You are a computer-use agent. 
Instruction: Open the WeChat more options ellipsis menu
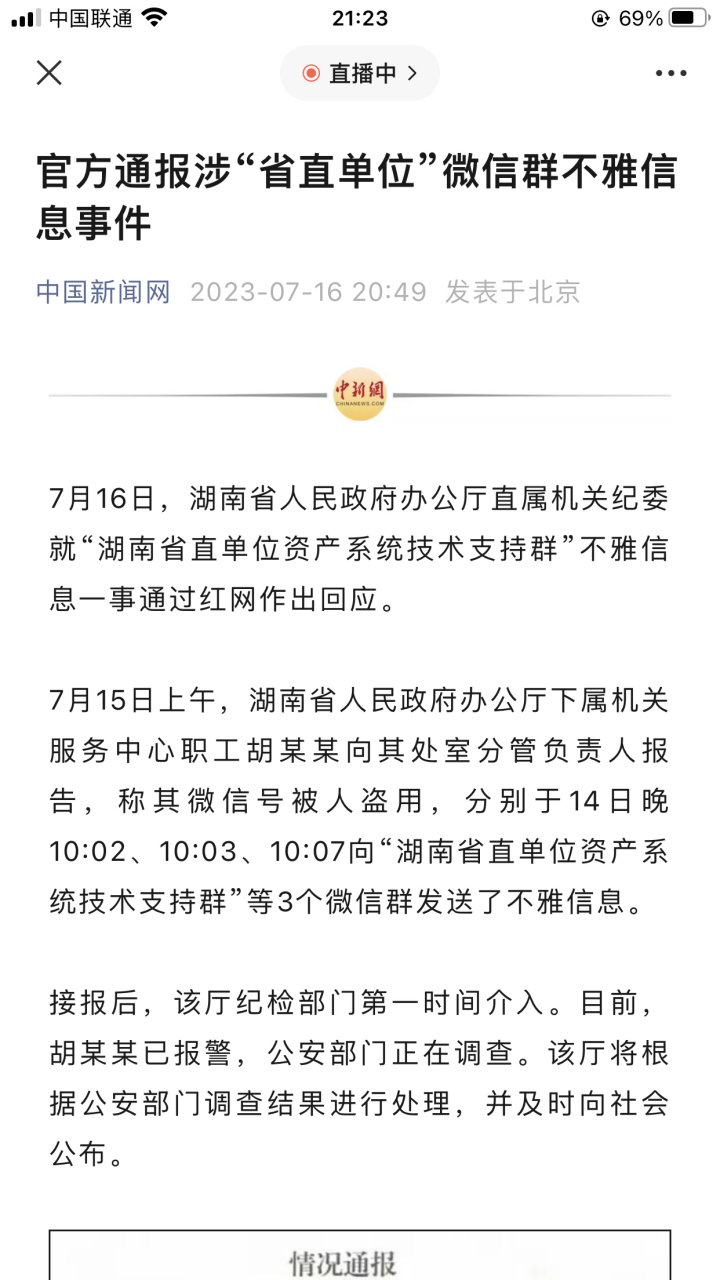click(672, 72)
